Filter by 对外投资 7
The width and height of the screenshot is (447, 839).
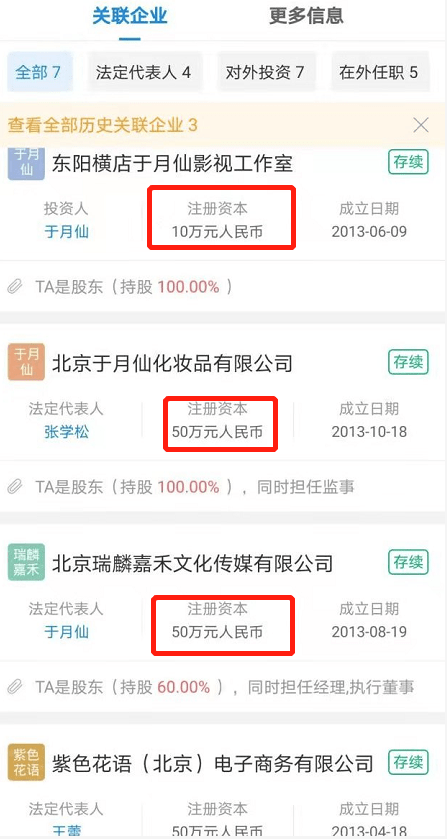(x=264, y=72)
